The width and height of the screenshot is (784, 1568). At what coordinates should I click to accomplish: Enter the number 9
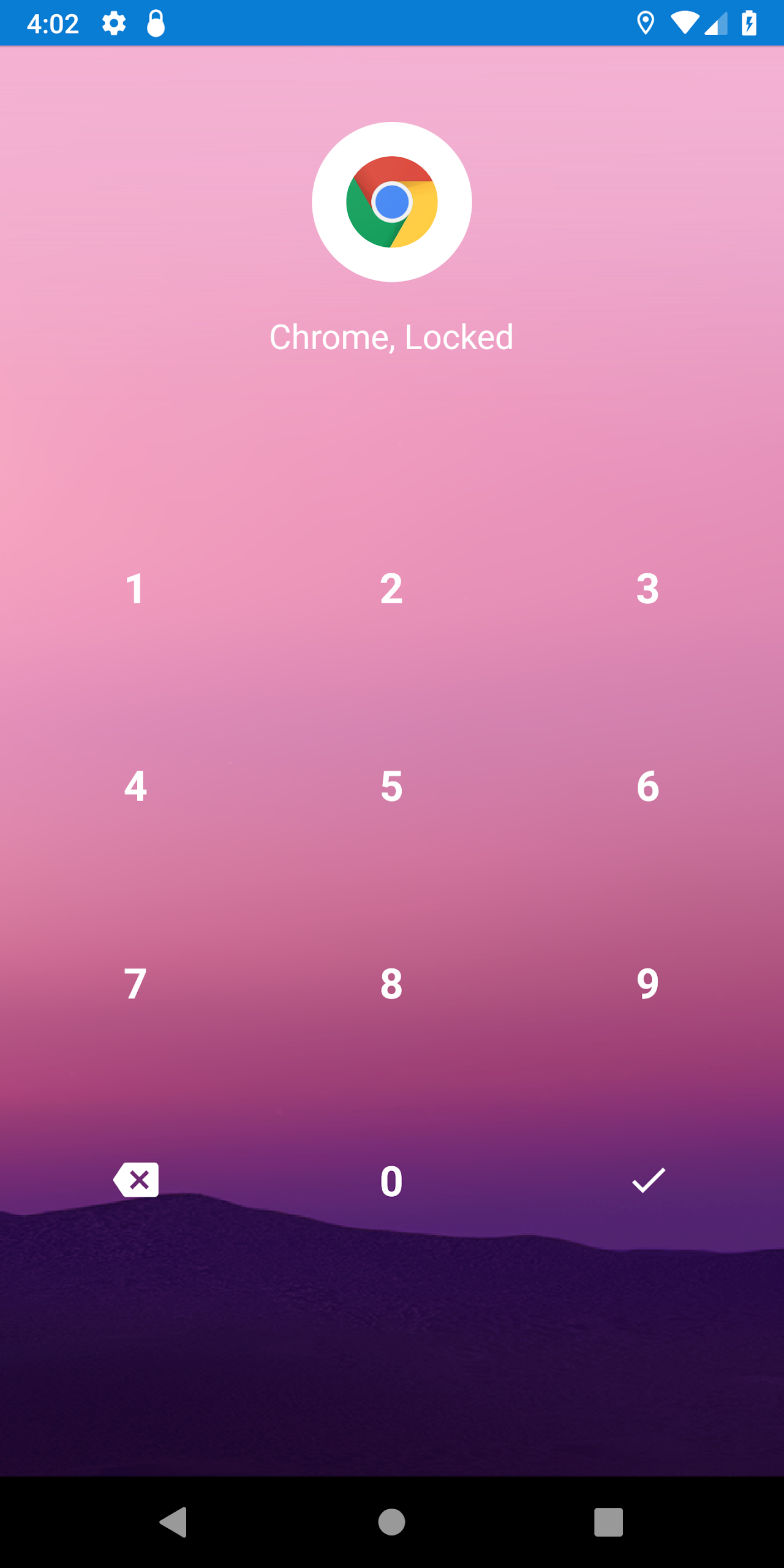pos(647,984)
